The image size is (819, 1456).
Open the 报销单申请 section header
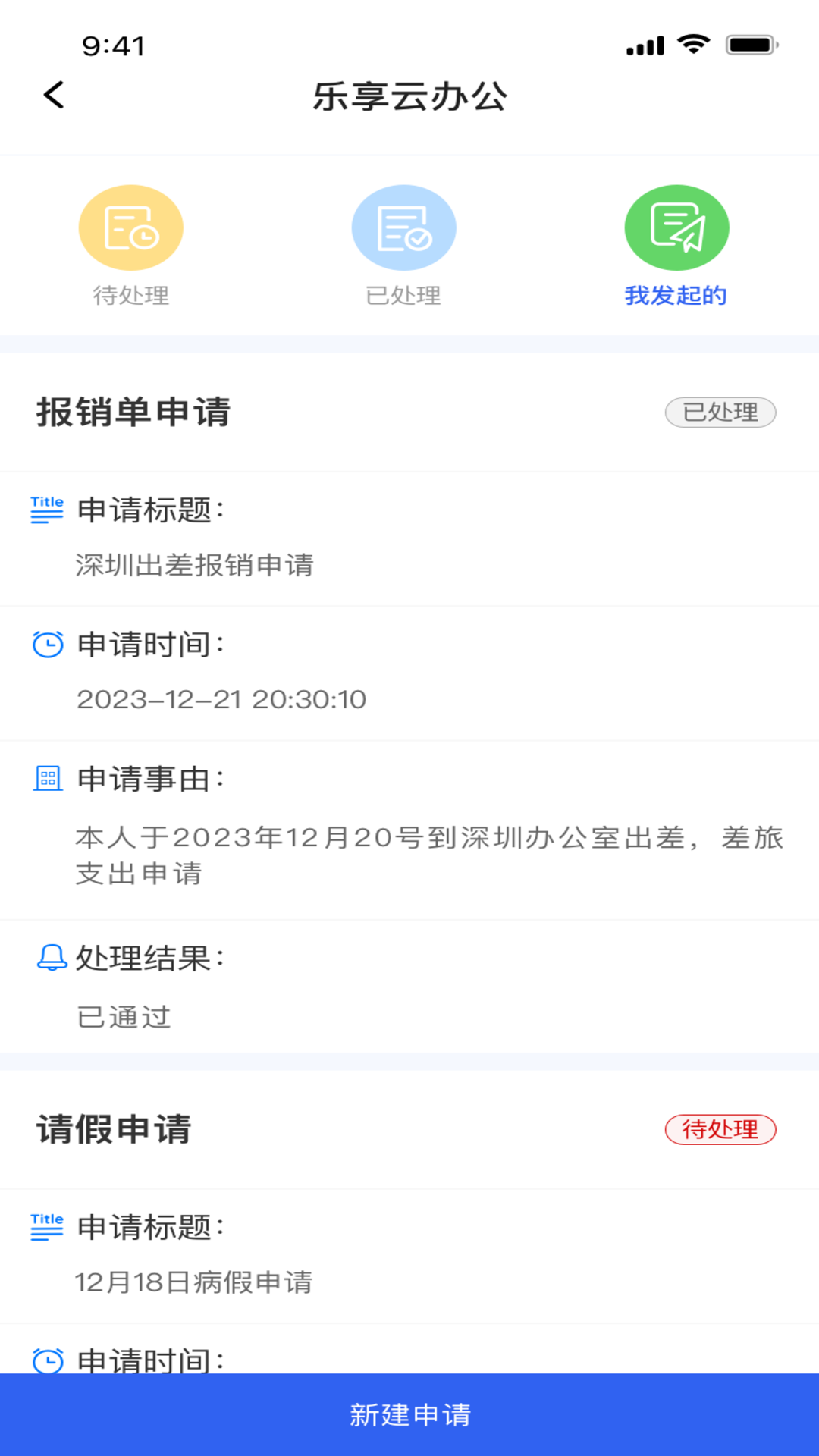tap(133, 413)
